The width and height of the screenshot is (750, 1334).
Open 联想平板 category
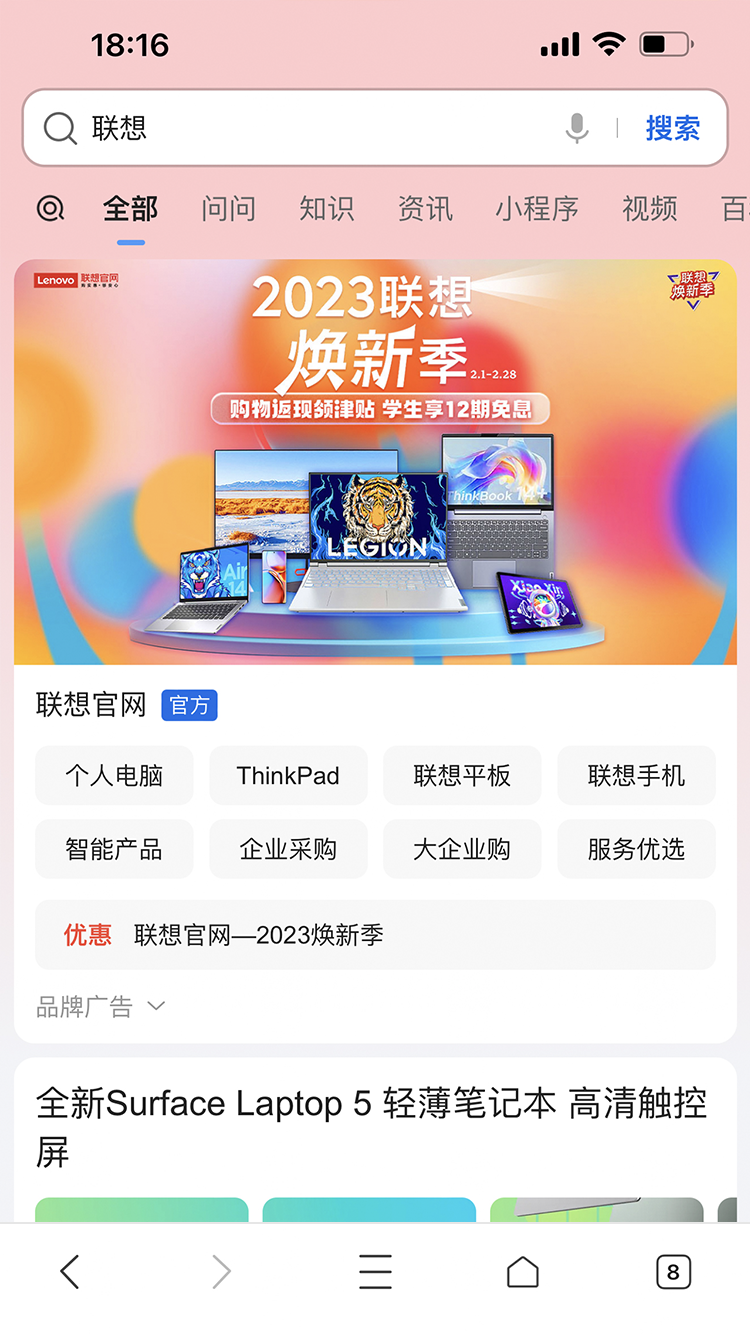(462, 776)
